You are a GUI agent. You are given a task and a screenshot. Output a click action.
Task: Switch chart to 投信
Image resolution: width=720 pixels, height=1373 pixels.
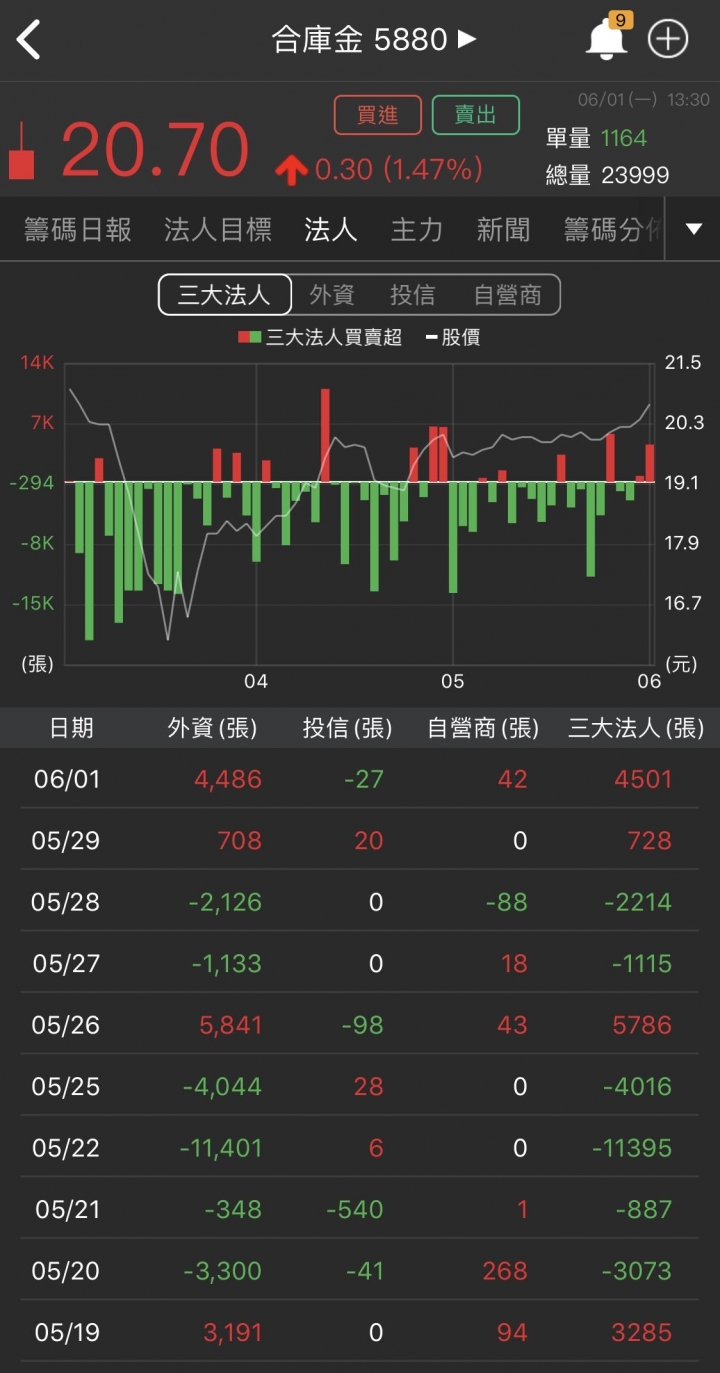pyautogui.click(x=412, y=295)
